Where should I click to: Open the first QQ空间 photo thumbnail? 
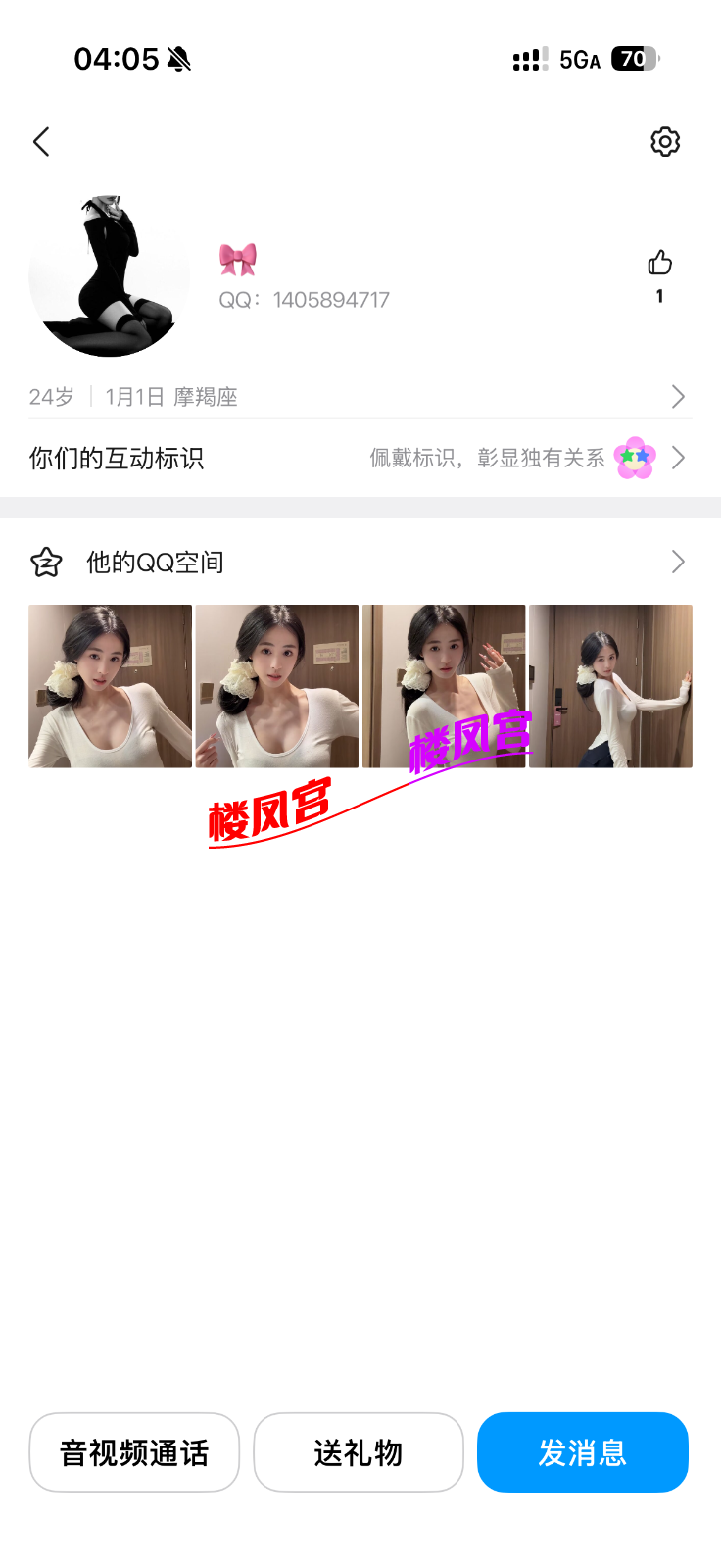(111, 686)
